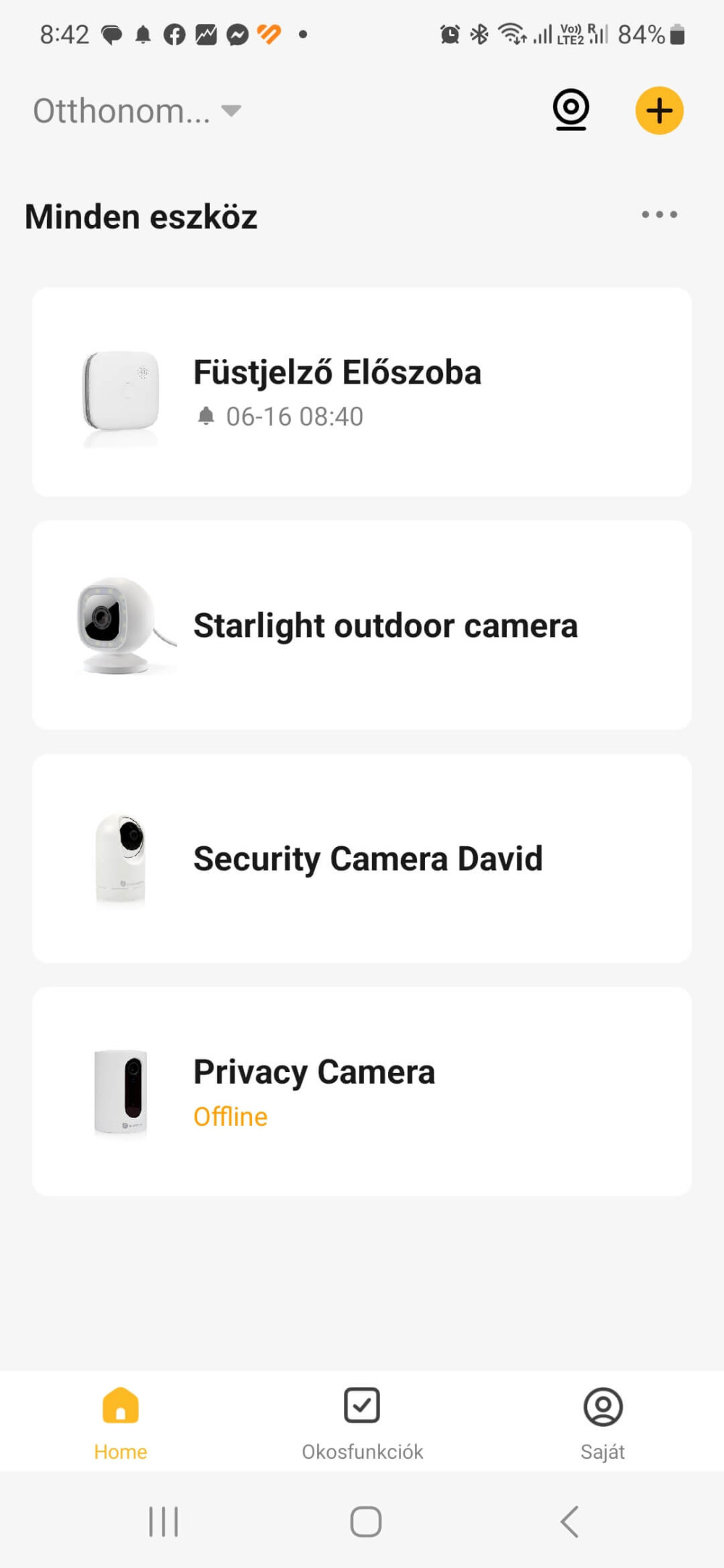The width and height of the screenshot is (724, 1568).
Task: Go back with system back button
Action: pos(570,1521)
